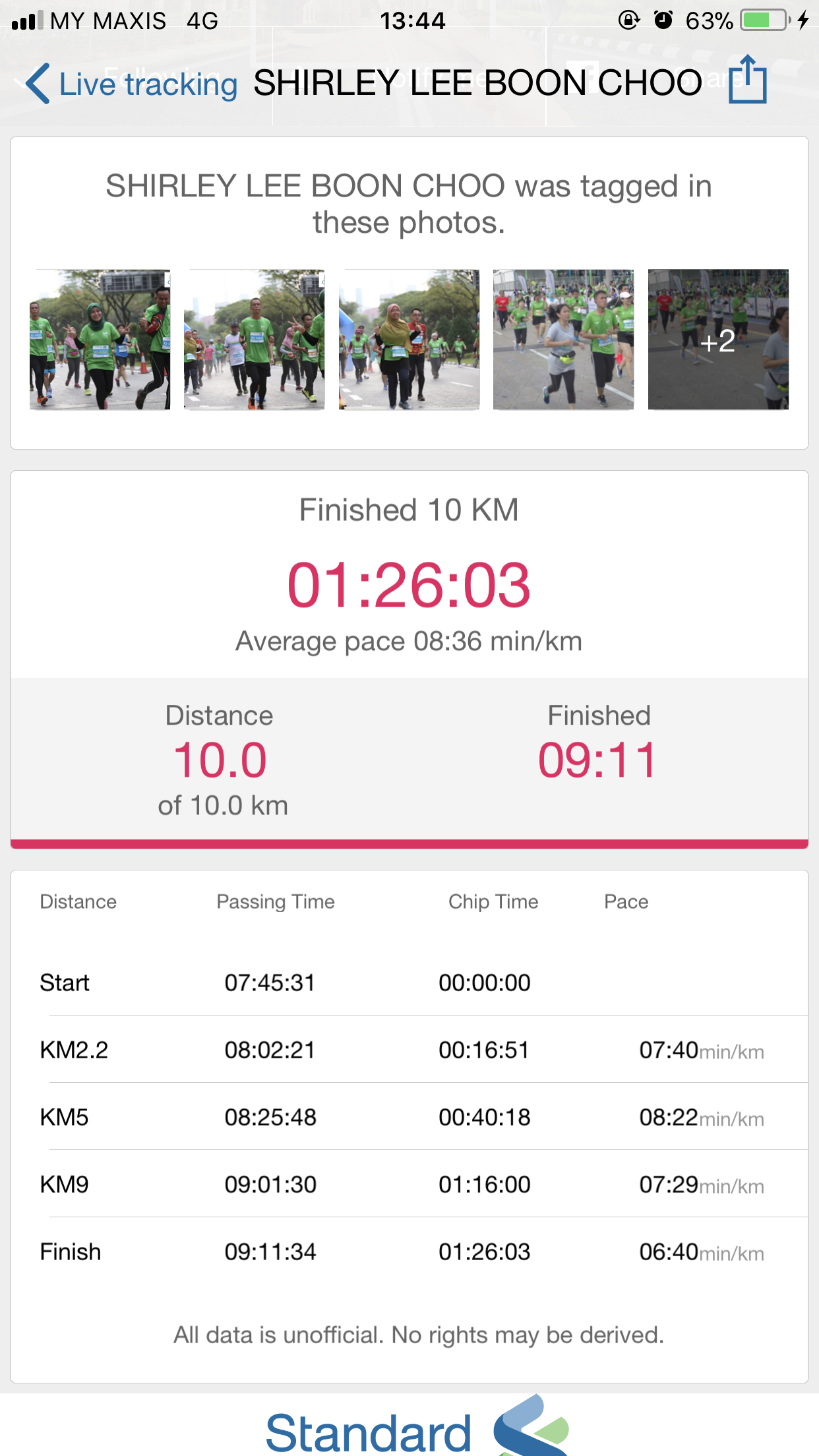Show the +2 more tagged photos
This screenshot has width=819, height=1456.
pyautogui.click(x=718, y=340)
